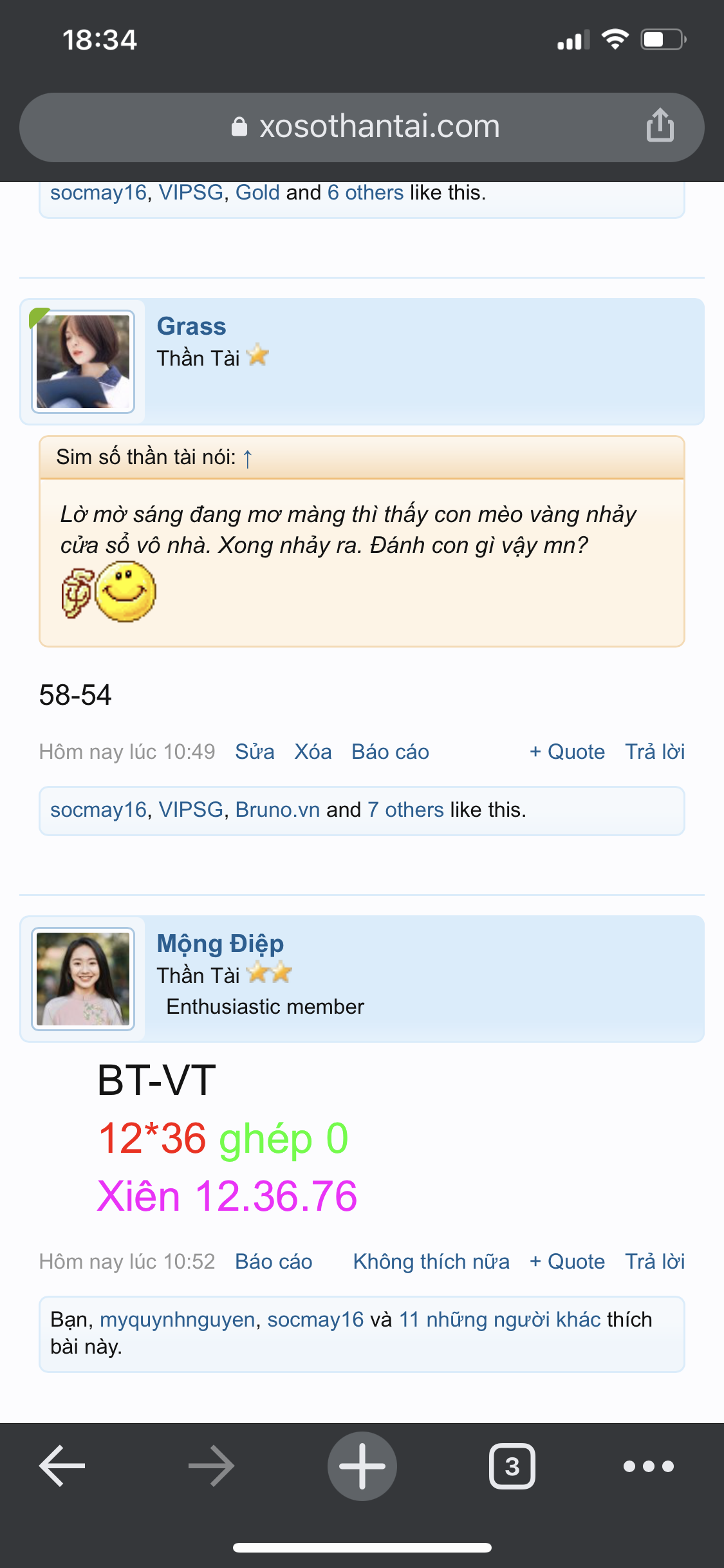View the 7 others who liked
This screenshot has height=1568, width=724.
(406, 810)
